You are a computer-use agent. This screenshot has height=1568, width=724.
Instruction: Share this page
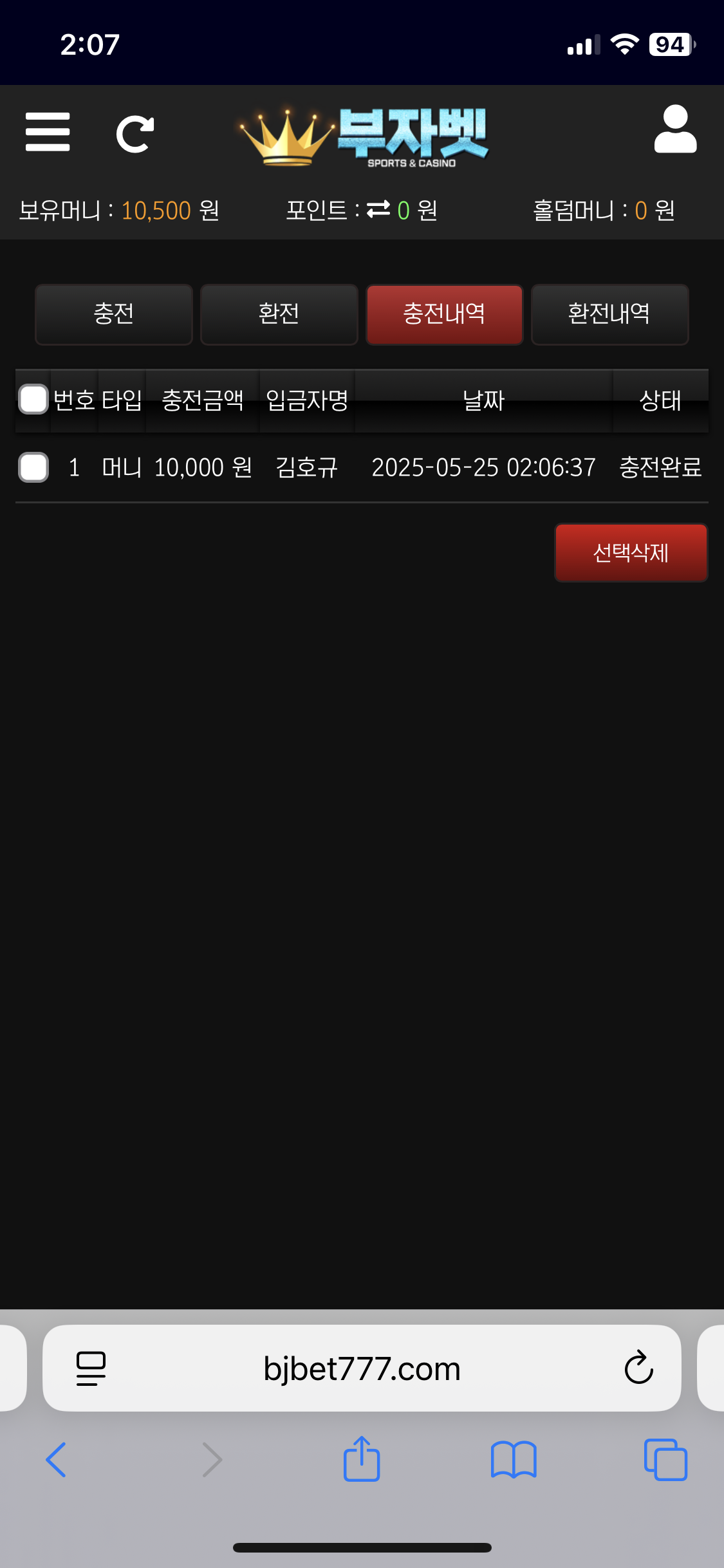tap(362, 1459)
